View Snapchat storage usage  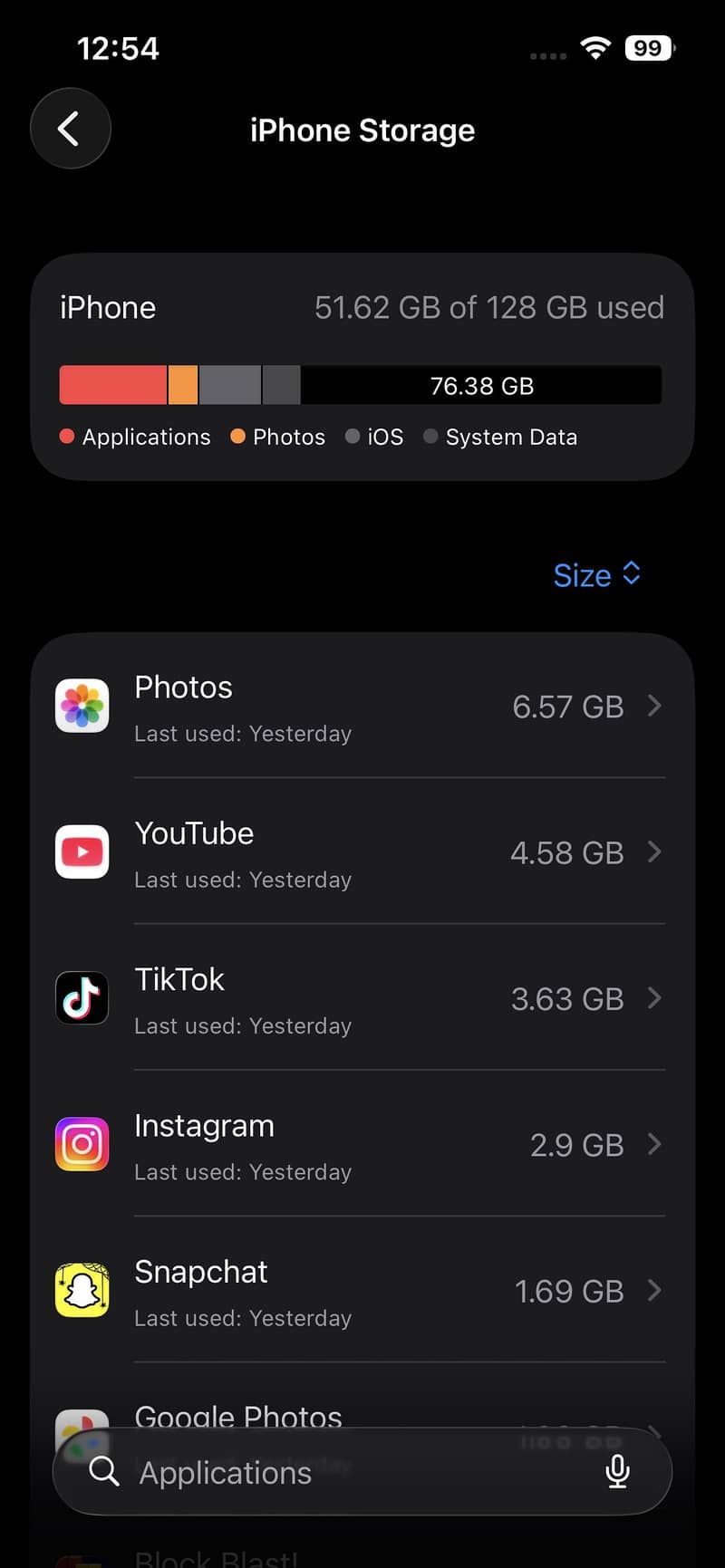point(362,1290)
